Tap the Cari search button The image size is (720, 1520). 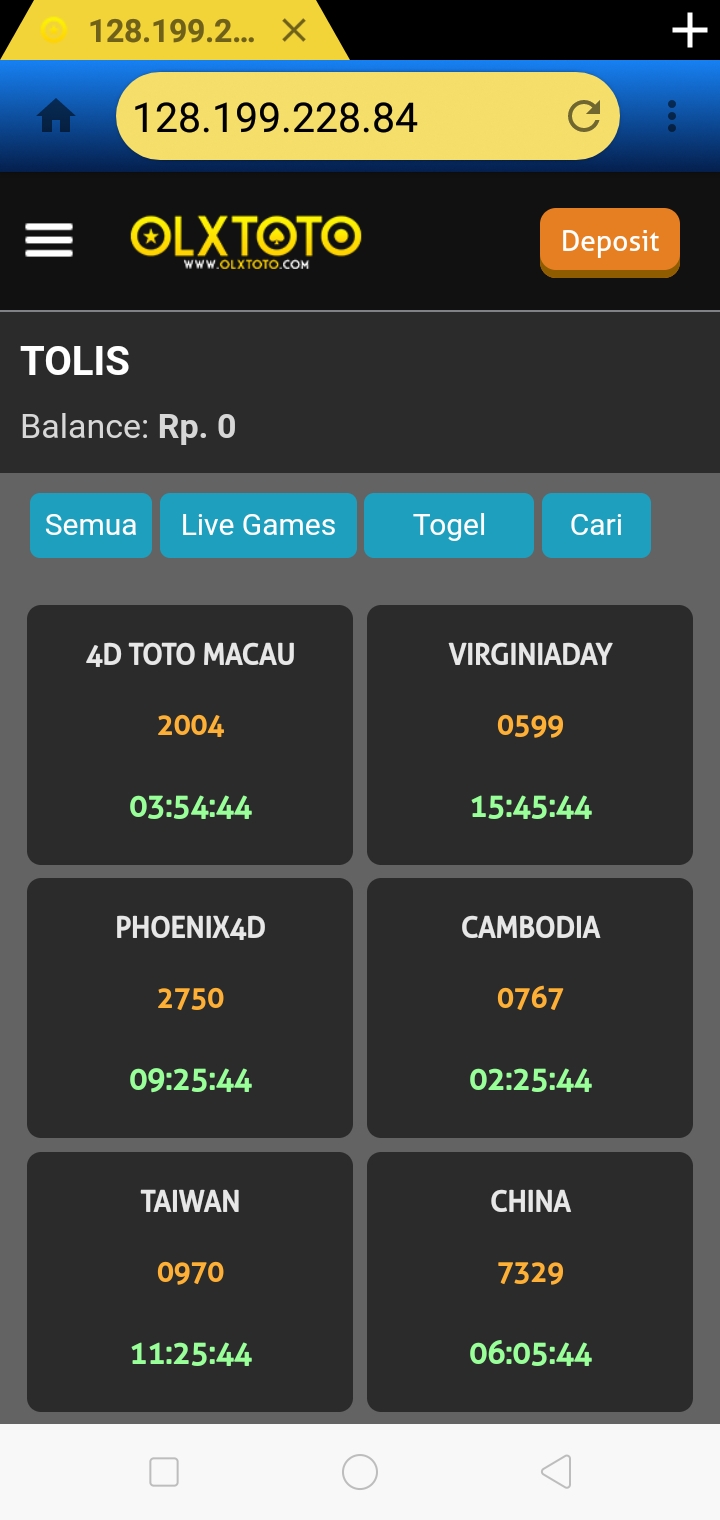(596, 525)
